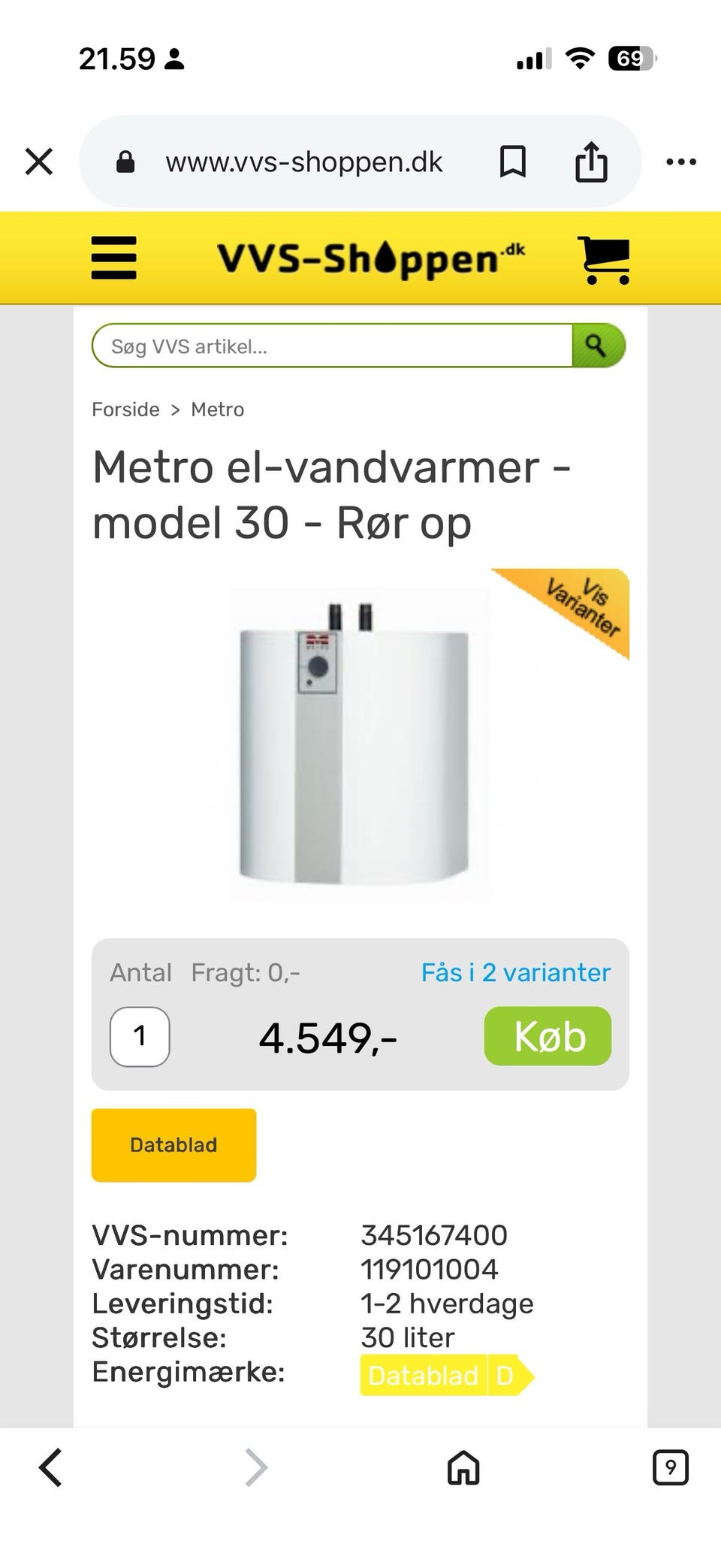The height and width of the screenshot is (1568, 721).
Task: Go to the browser home page
Action: coord(463,1467)
